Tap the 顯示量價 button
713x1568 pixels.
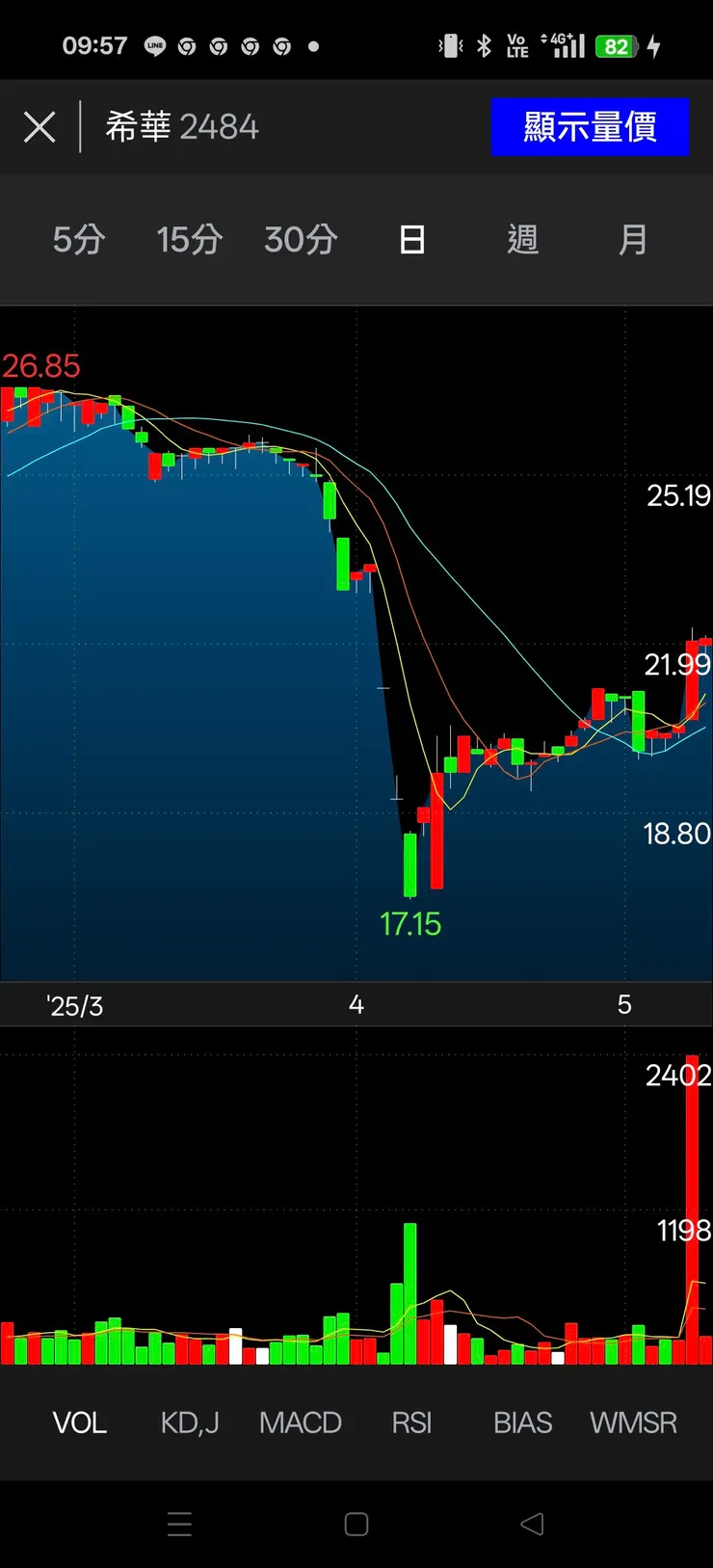(590, 127)
